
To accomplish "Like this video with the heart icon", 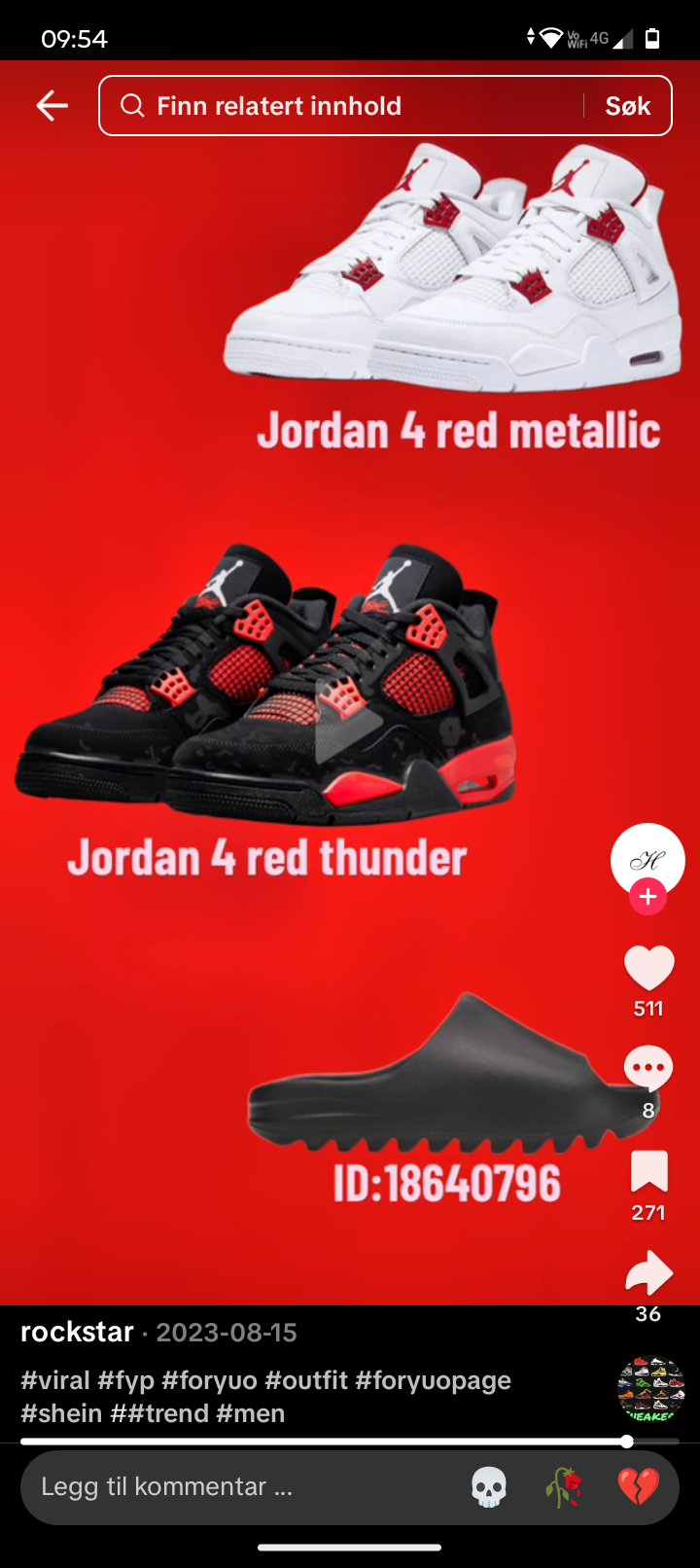I will (648, 968).
